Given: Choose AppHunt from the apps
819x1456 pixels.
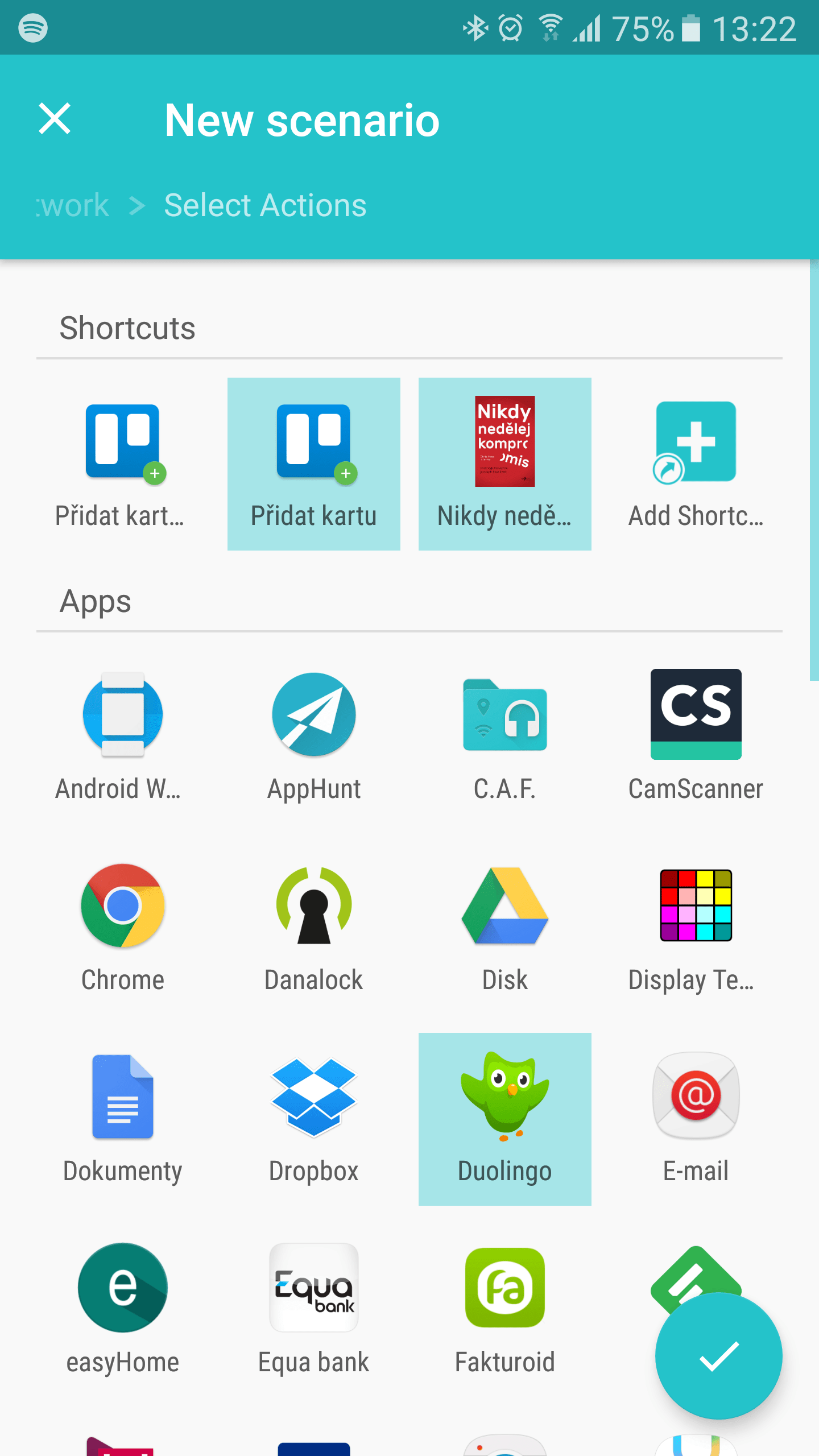Looking at the screenshot, I should pos(314,737).
